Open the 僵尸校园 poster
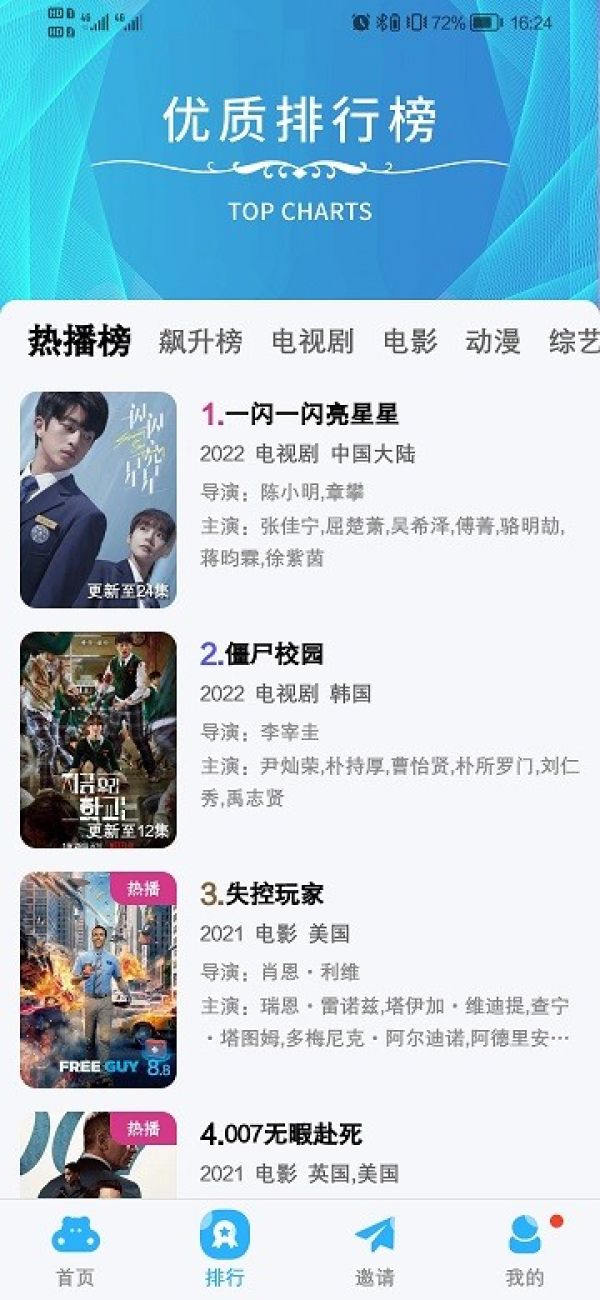Viewport: 600px width, 1300px height. click(x=98, y=740)
